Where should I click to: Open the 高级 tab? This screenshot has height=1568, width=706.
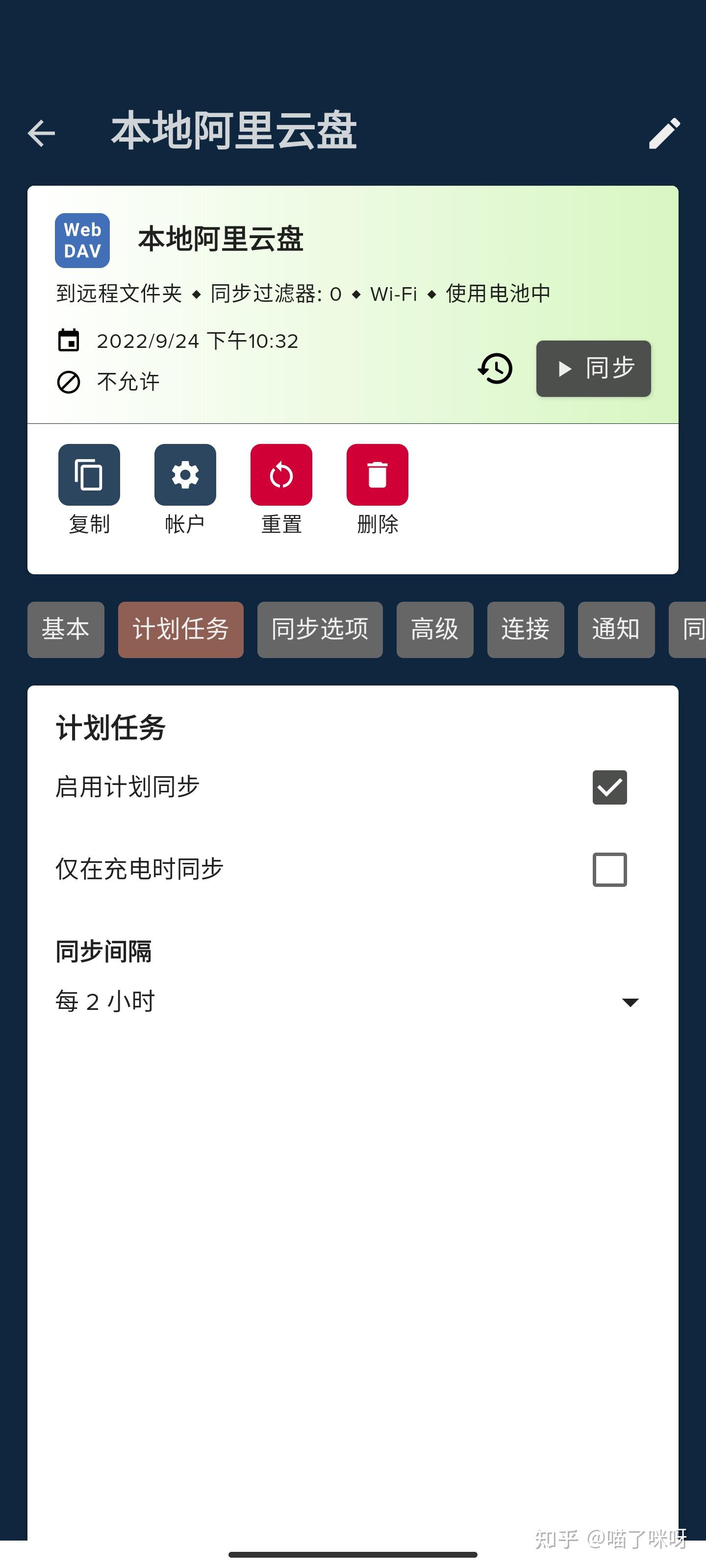tap(435, 629)
